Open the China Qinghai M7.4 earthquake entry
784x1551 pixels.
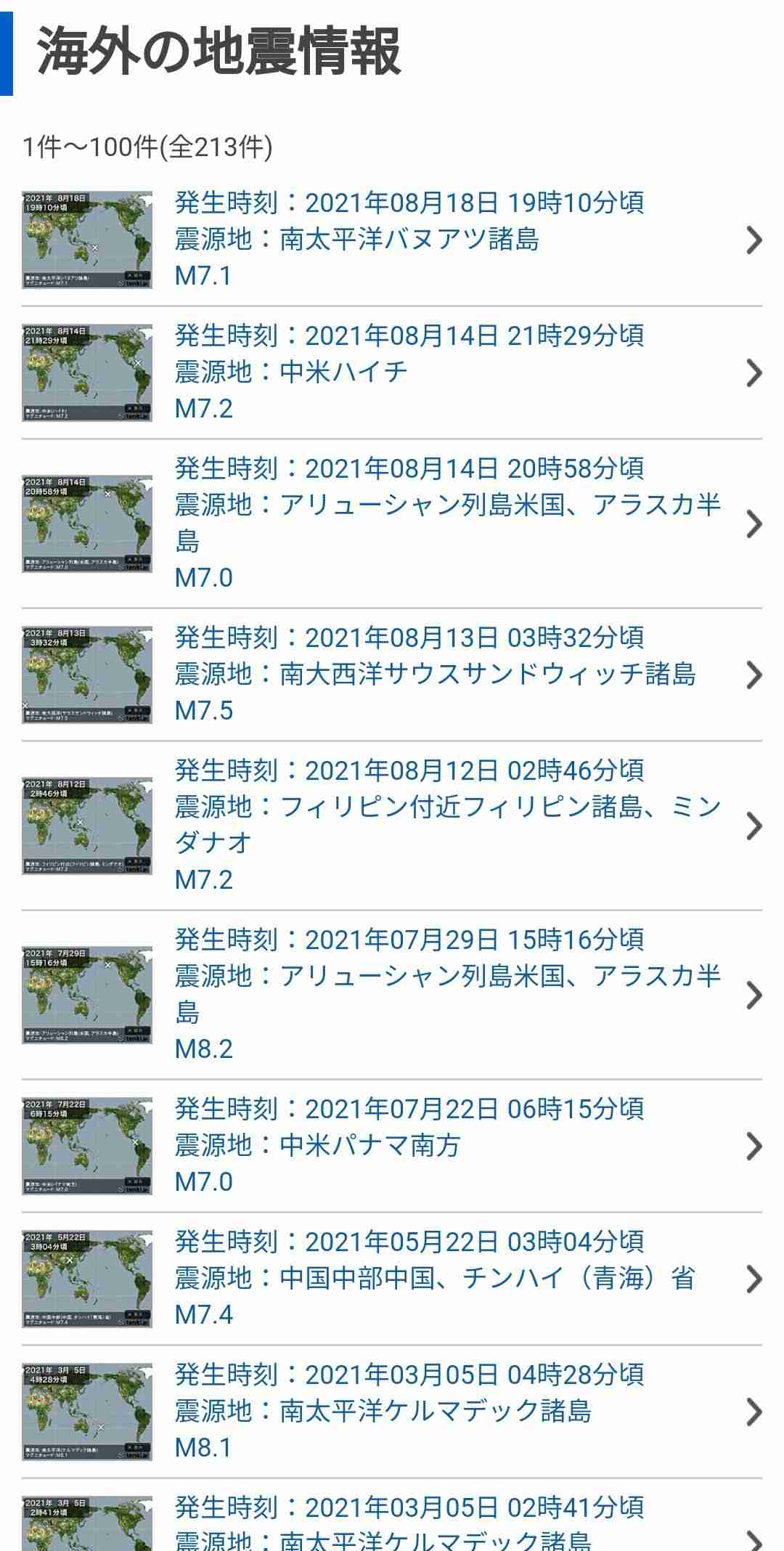[x=392, y=1279]
